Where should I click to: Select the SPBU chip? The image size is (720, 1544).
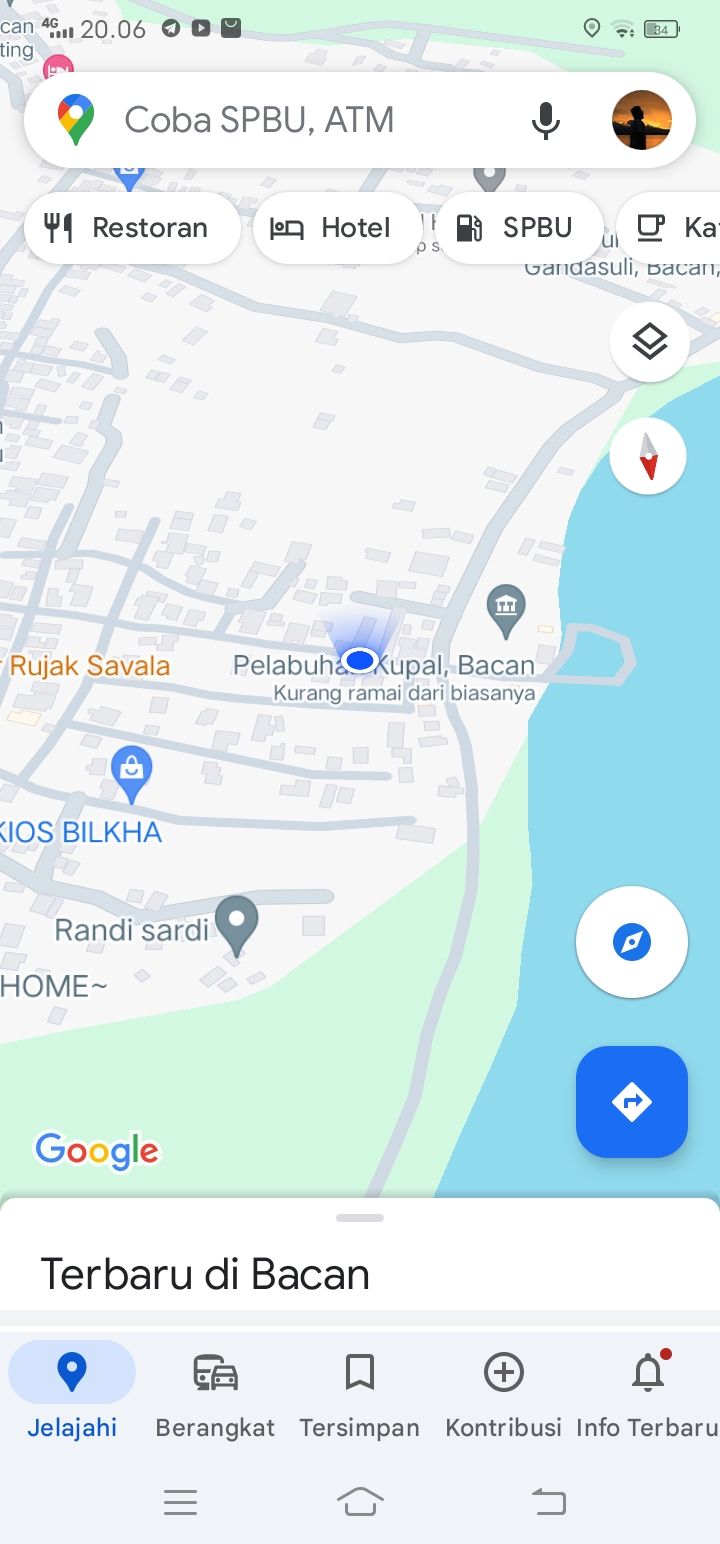click(x=519, y=228)
